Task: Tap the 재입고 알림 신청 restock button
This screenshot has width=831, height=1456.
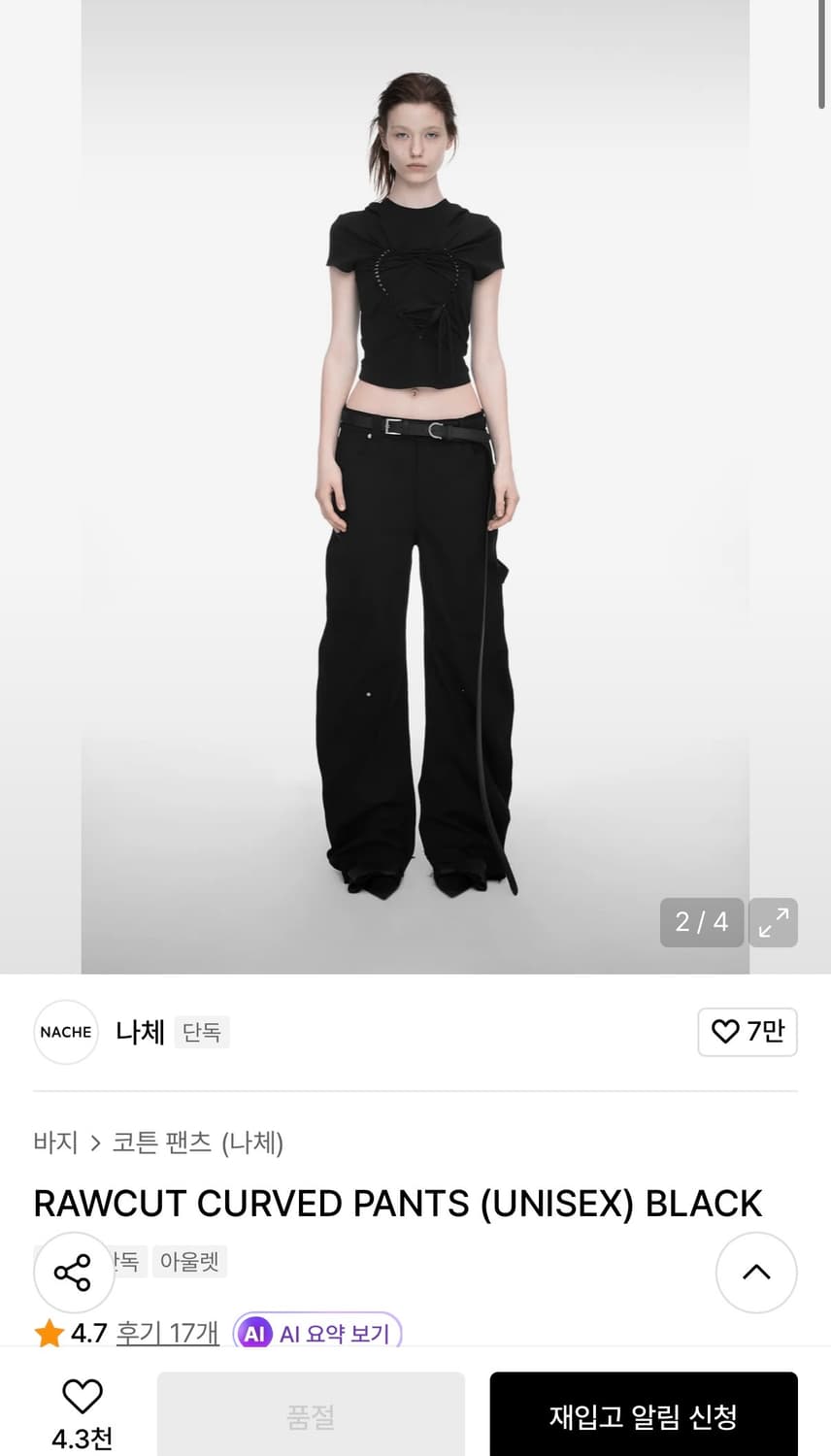Action: coord(644,1415)
